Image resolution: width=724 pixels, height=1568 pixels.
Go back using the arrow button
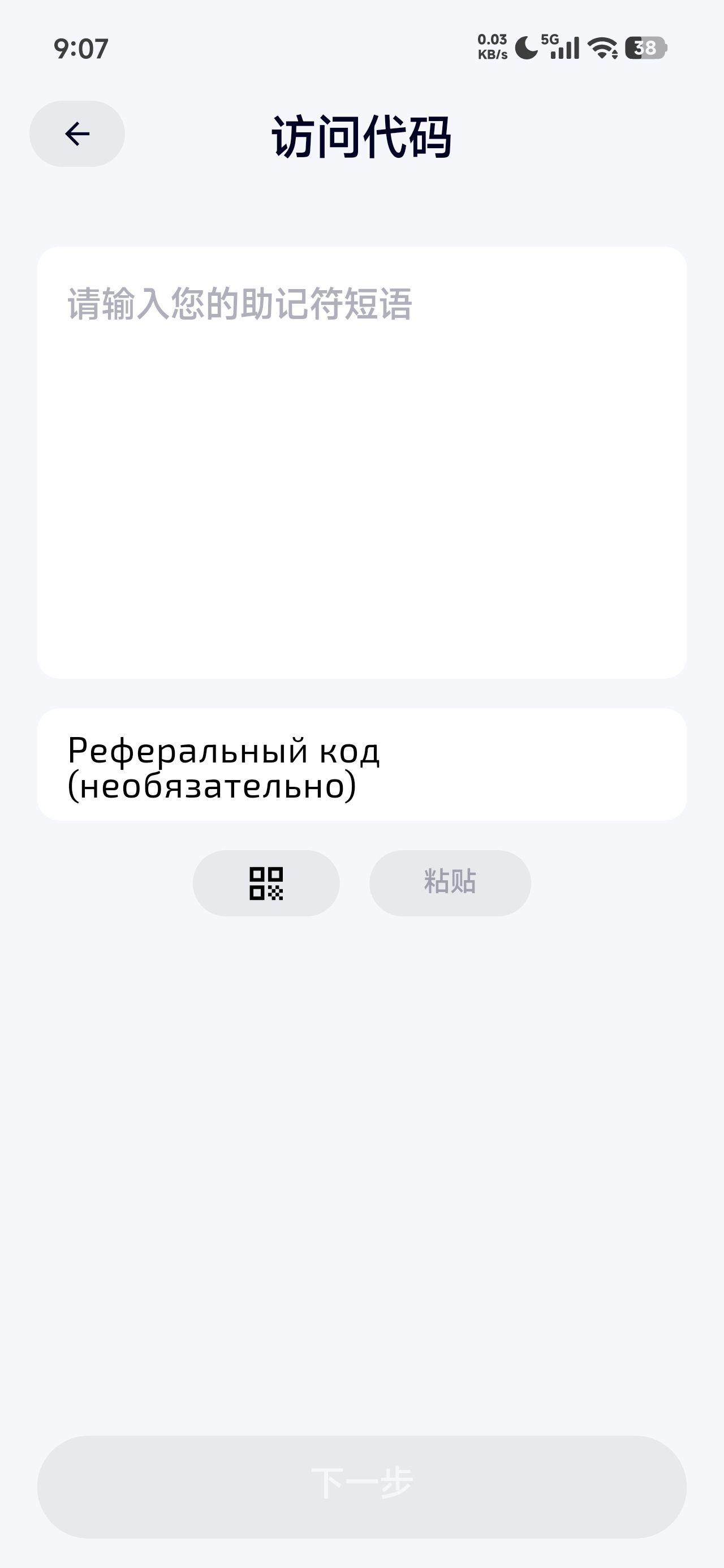(77, 134)
